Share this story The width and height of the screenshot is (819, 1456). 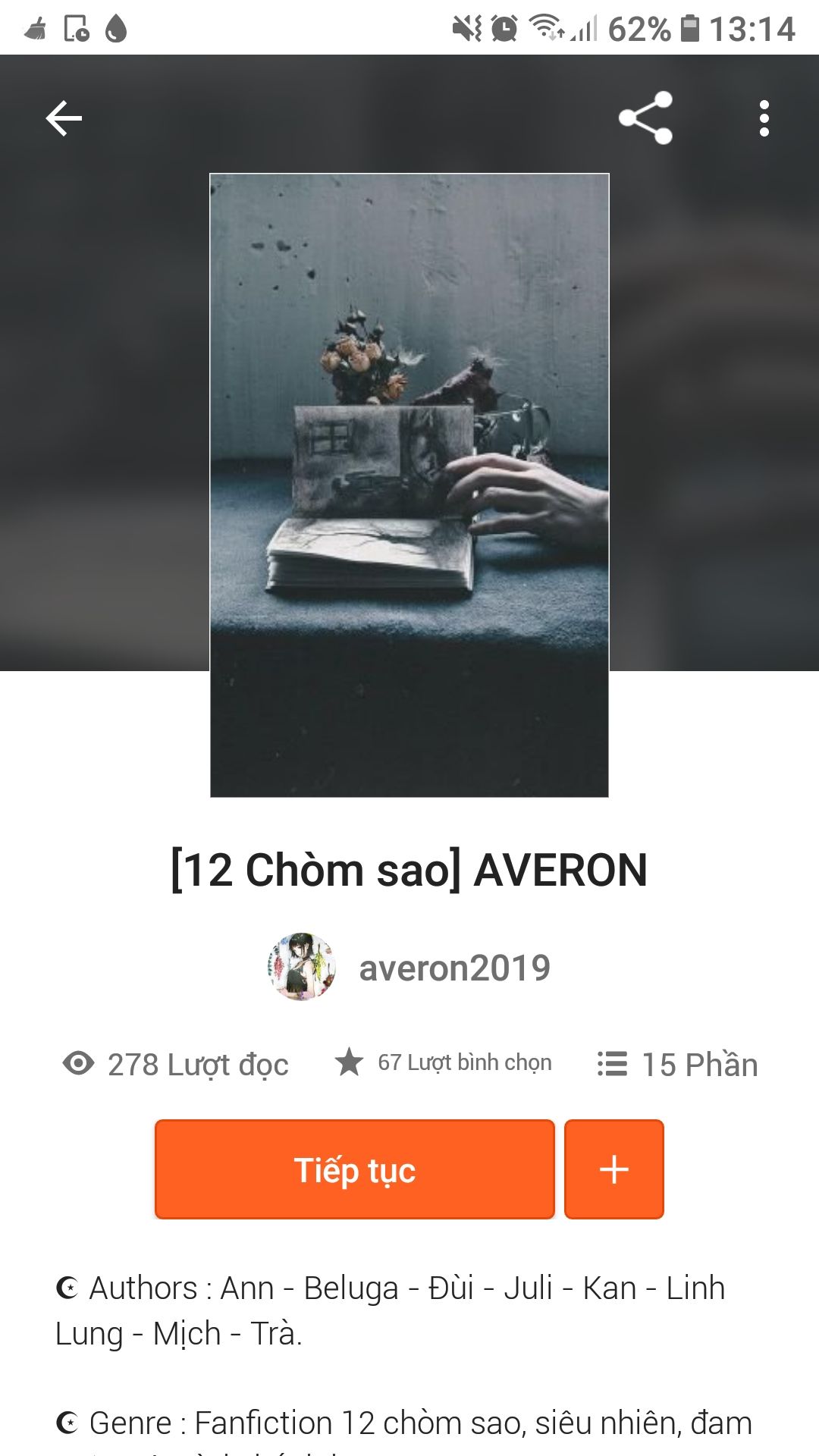[x=645, y=118]
